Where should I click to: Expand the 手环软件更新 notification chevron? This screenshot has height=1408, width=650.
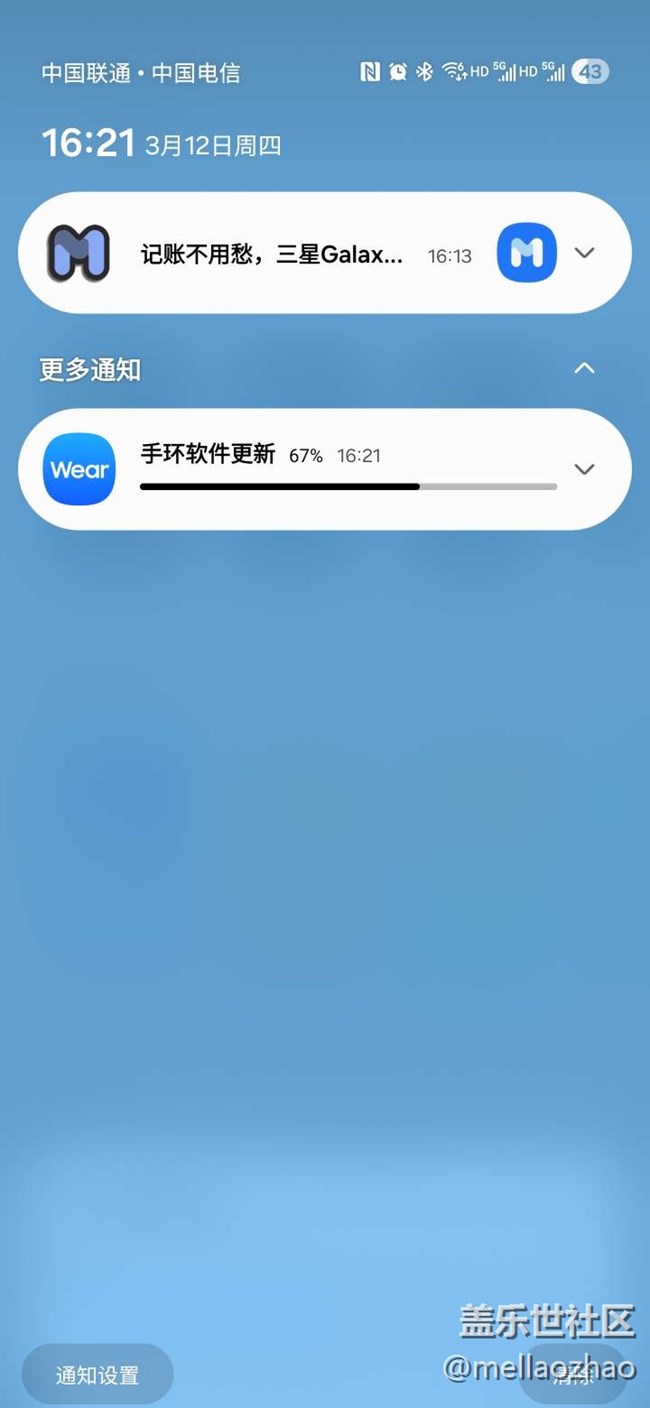(x=585, y=469)
